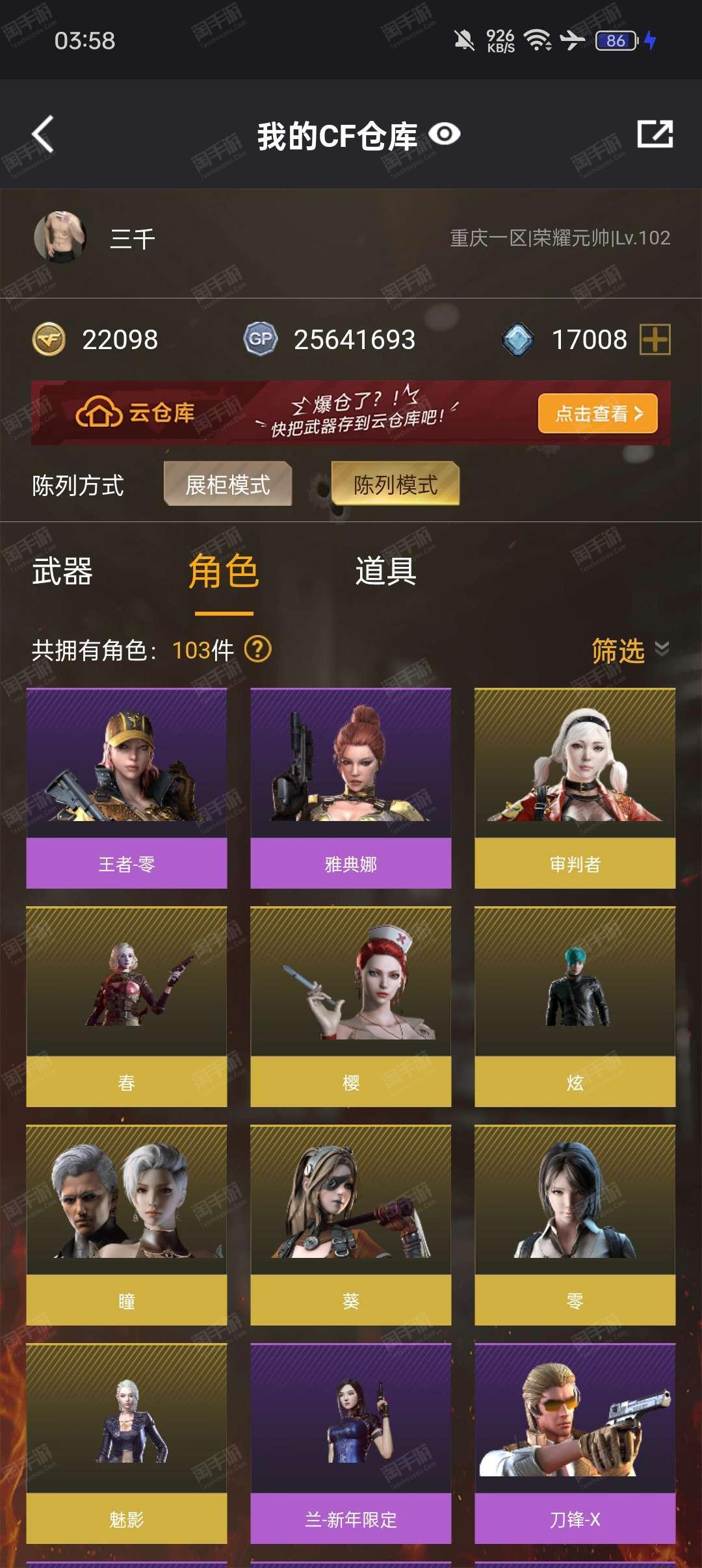Open the 樱 character card

[x=351, y=1006]
